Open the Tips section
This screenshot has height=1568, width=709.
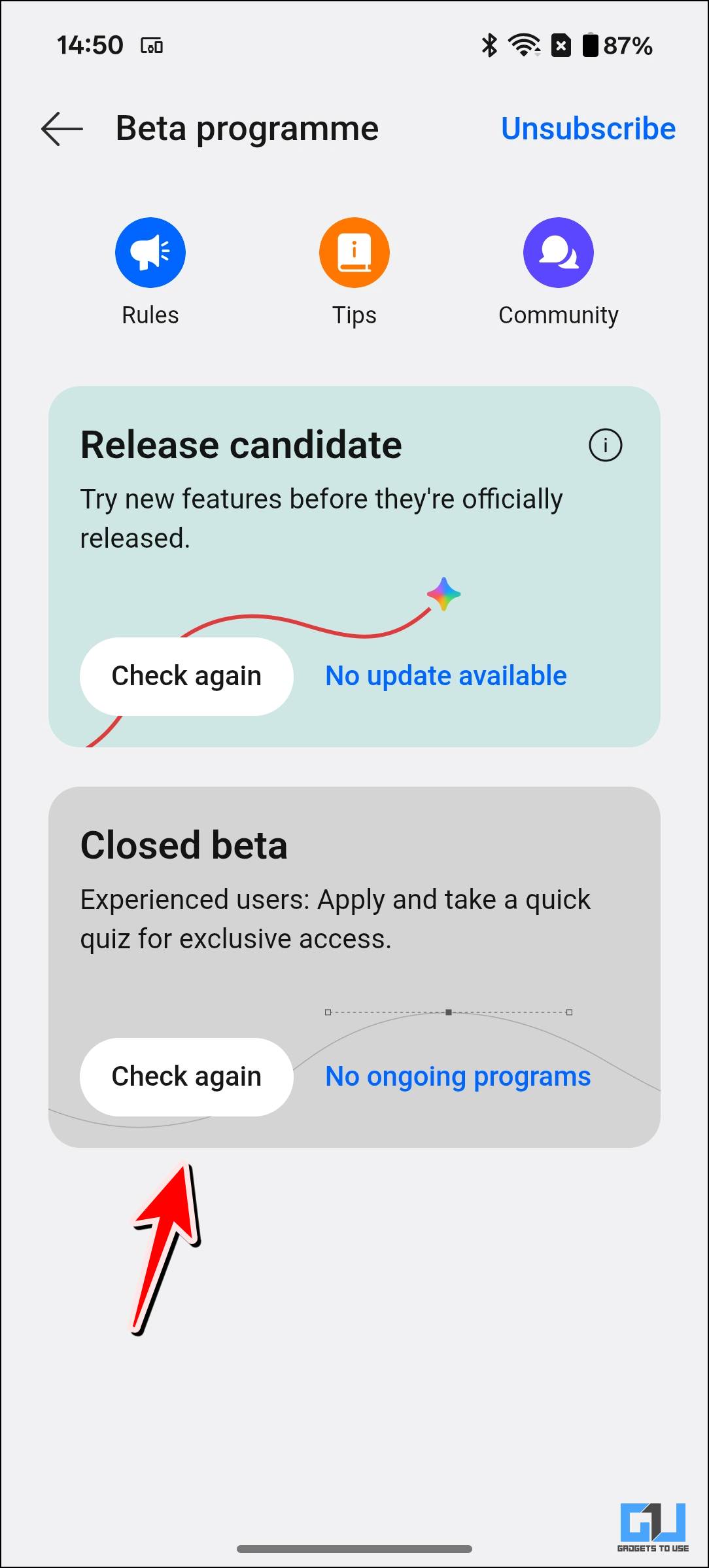point(354,253)
